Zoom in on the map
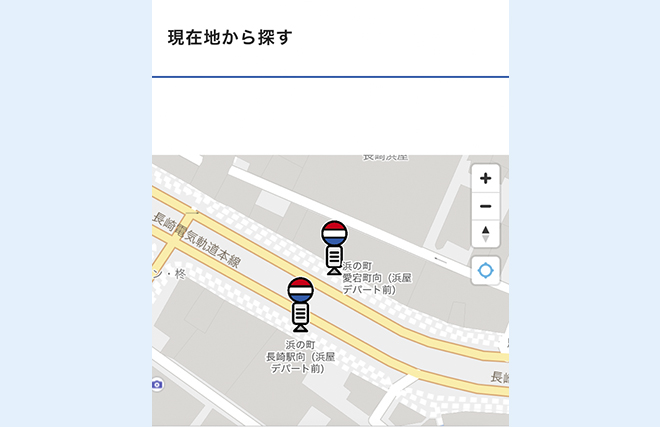Viewport: 660px width, 427px height. [x=485, y=179]
